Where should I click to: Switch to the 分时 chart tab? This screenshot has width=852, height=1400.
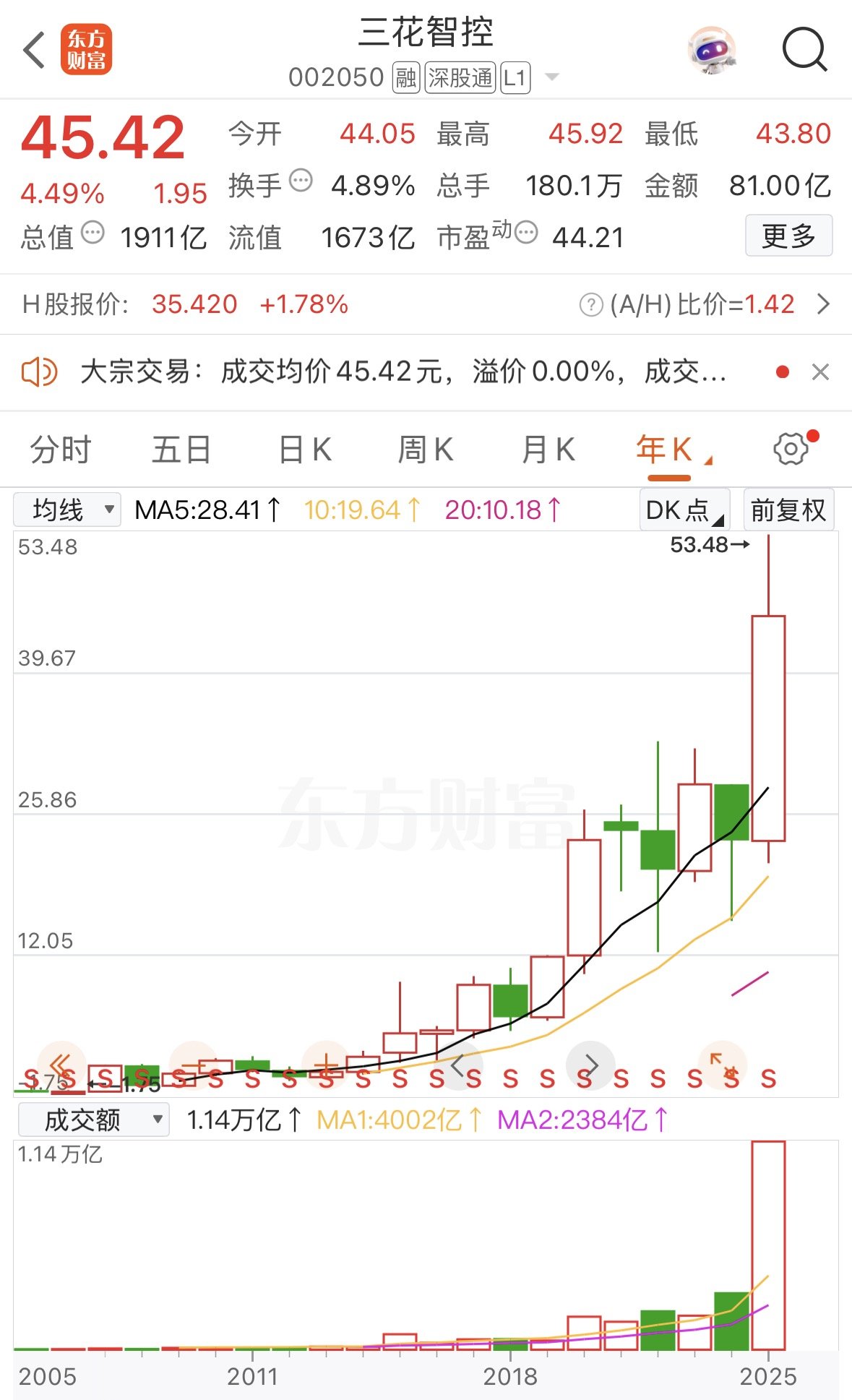pyautogui.click(x=60, y=450)
